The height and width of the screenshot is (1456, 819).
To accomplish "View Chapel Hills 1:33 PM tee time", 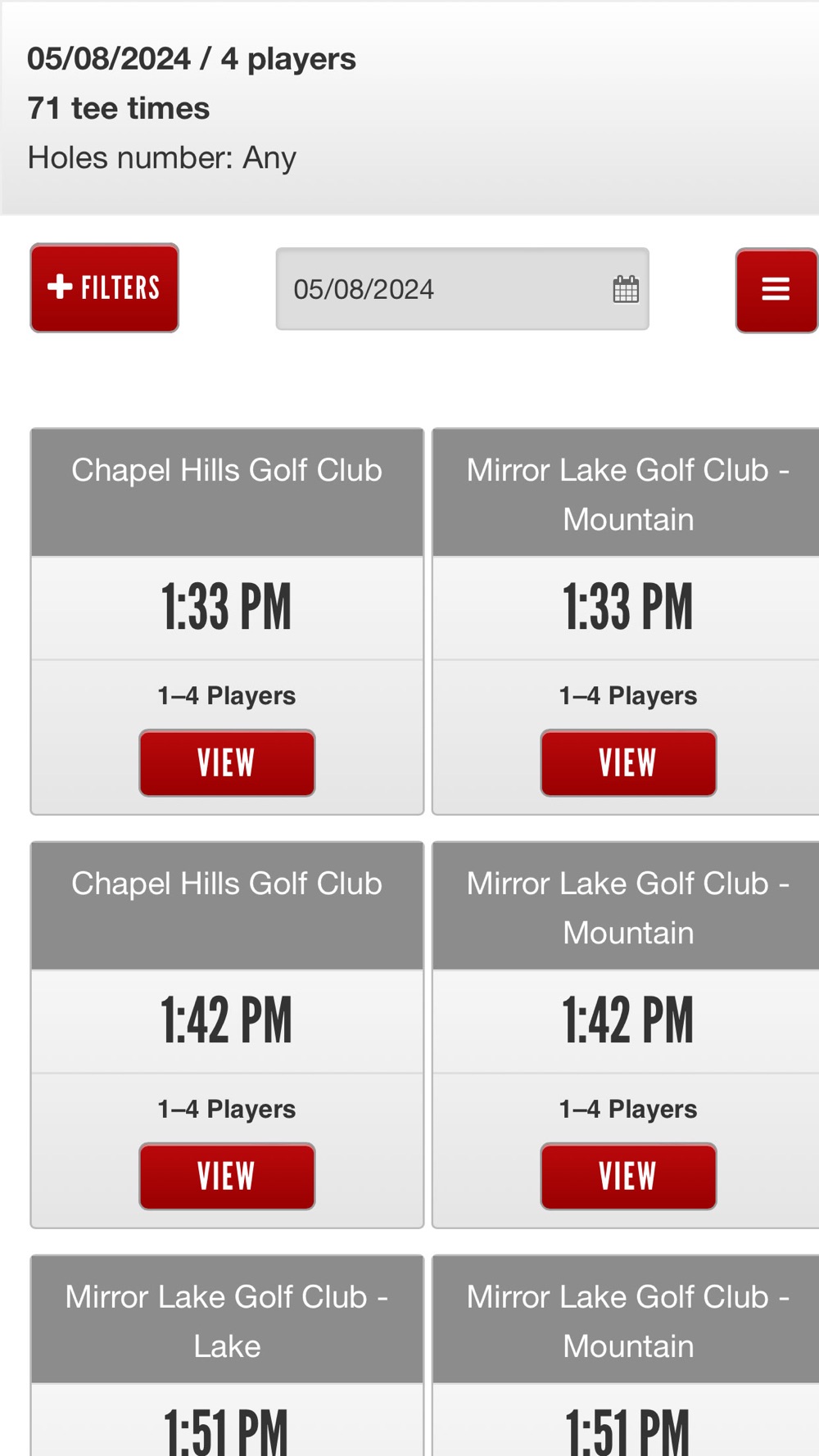I will coord(227,762).
